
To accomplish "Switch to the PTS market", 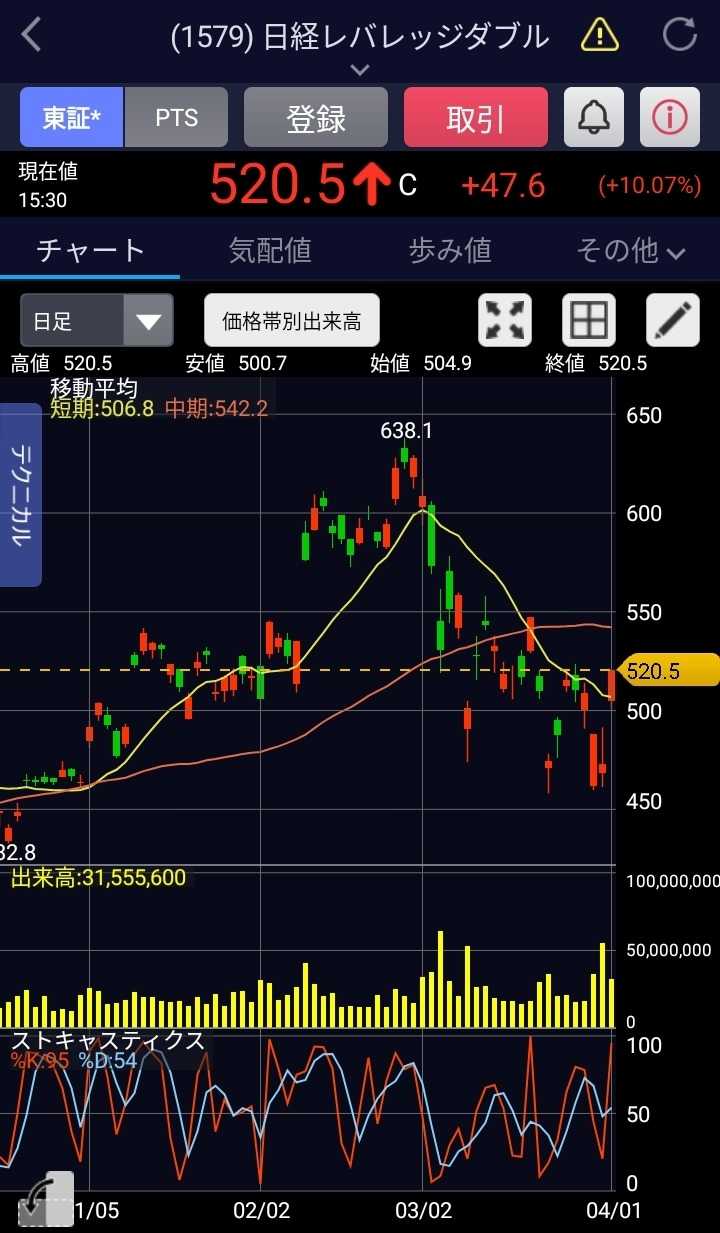I will click(x=177, y=118).
